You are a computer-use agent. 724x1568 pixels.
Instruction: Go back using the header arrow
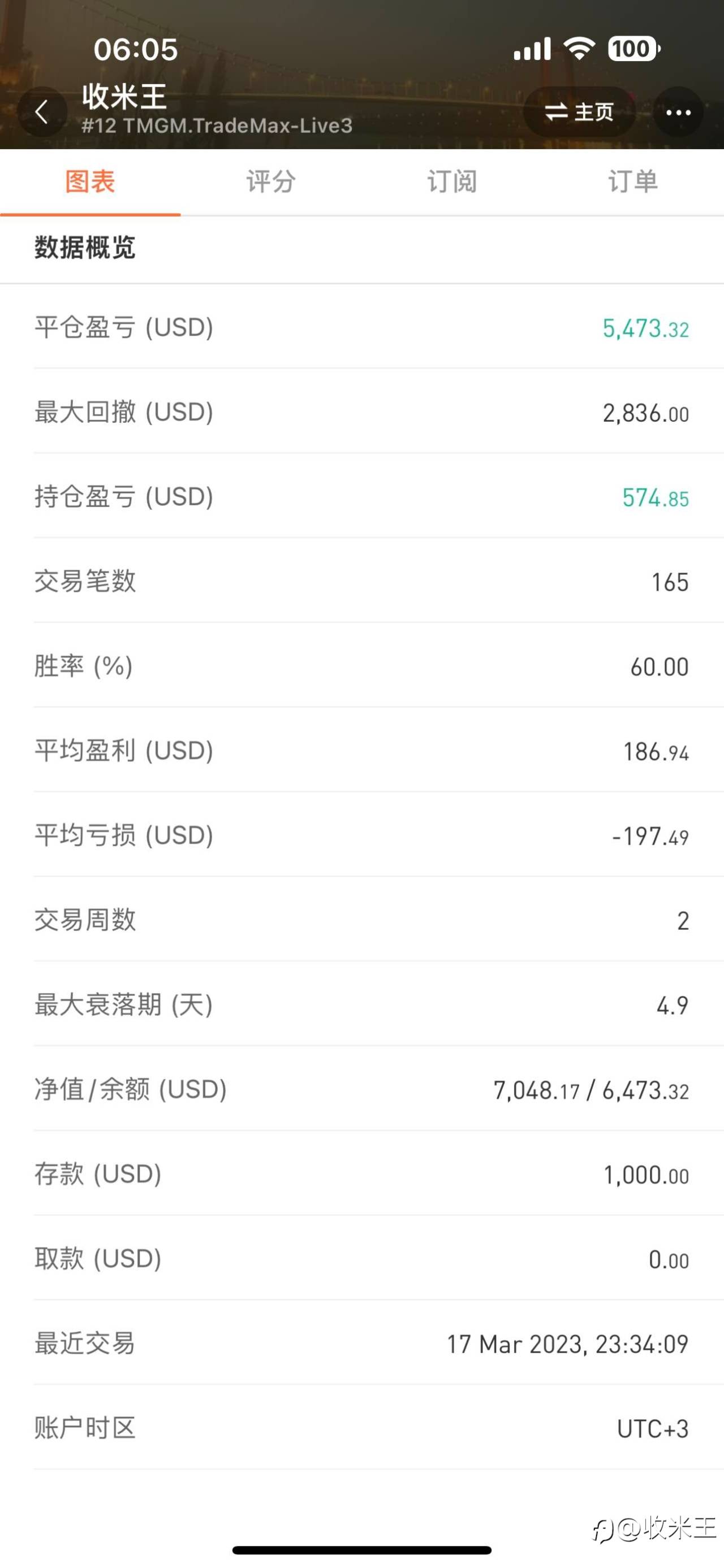point(42,112)
